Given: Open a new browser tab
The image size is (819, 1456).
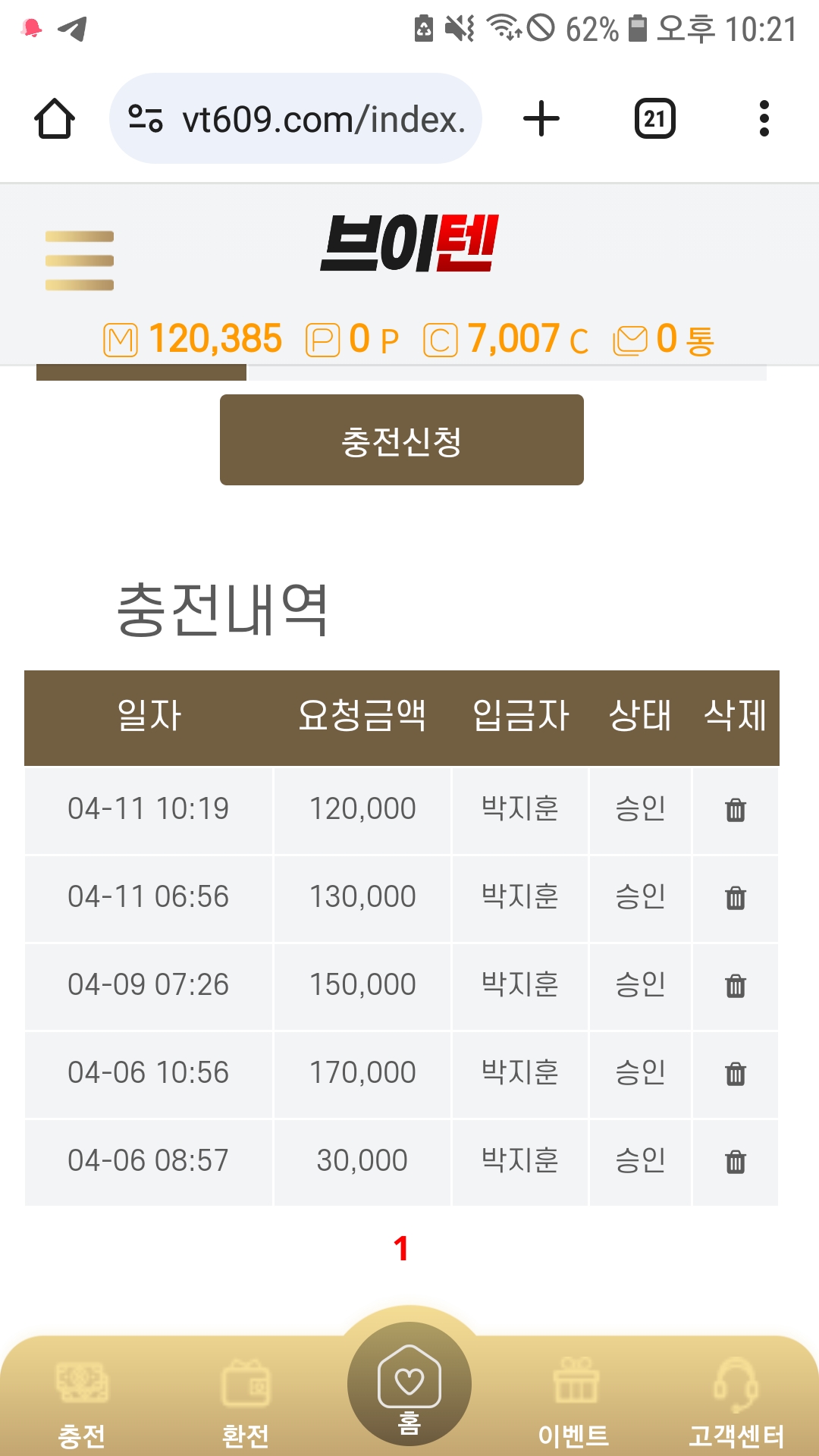Looking at the screenshot, I should click(541, 119).
